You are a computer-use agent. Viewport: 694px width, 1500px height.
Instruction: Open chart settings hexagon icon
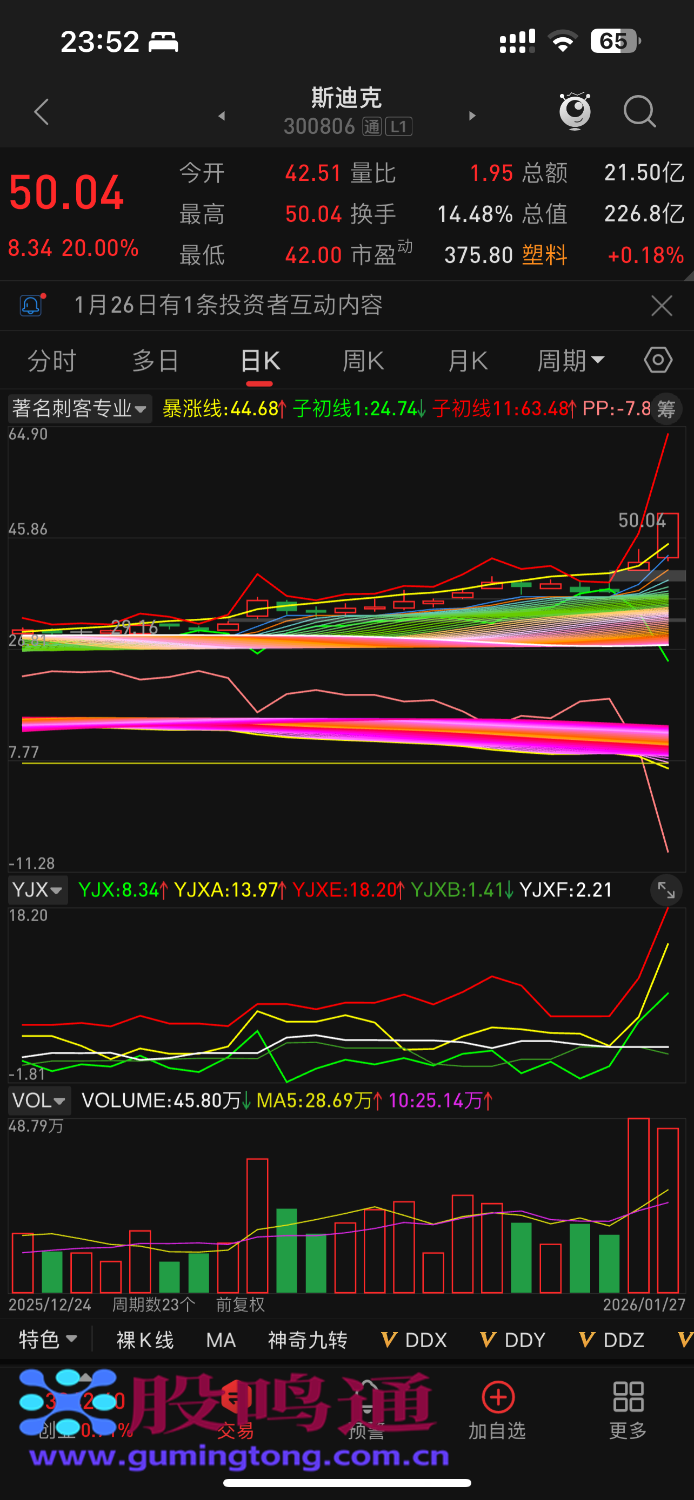pos(657,360)
